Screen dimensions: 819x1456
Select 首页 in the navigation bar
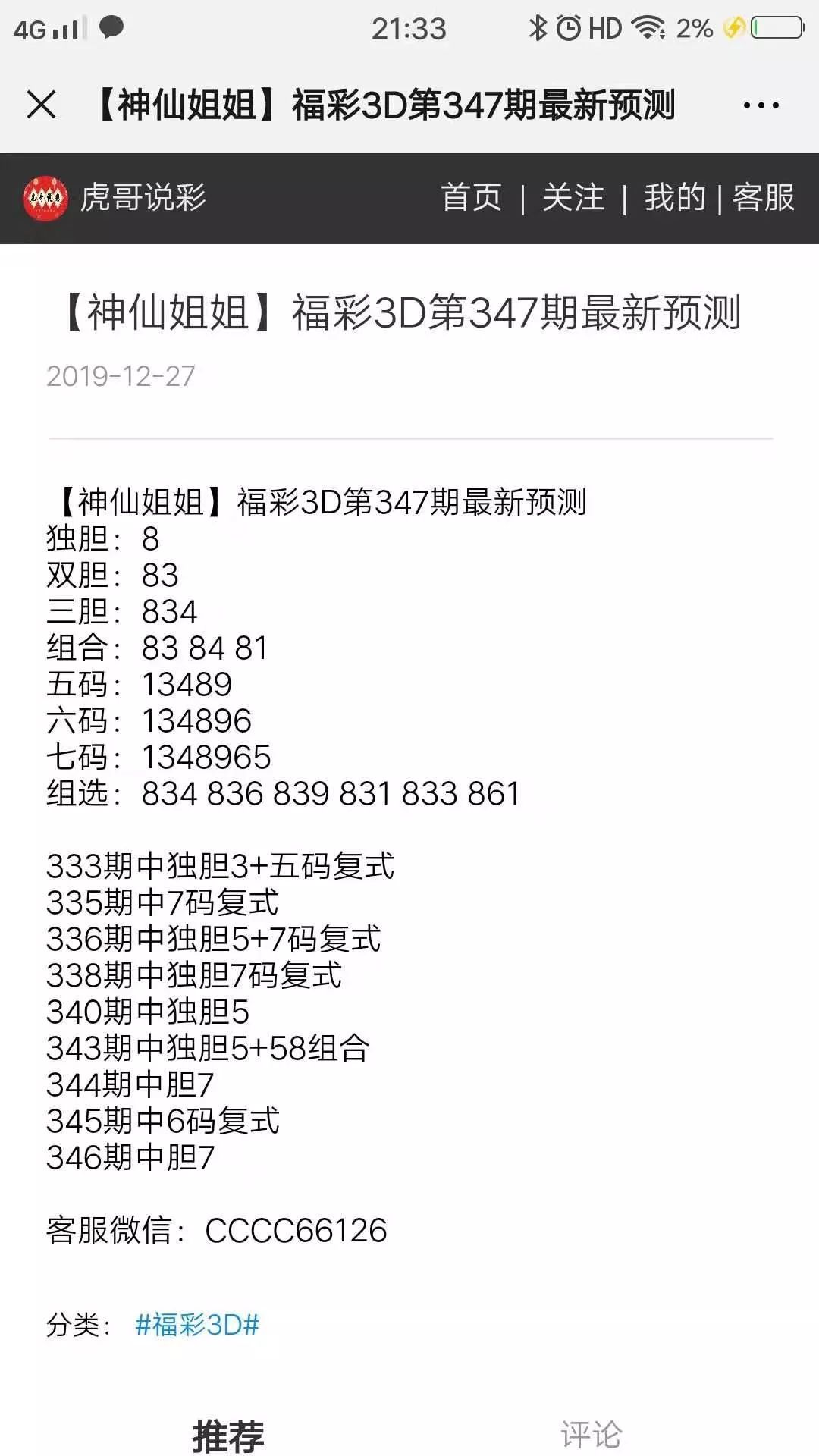472,198
